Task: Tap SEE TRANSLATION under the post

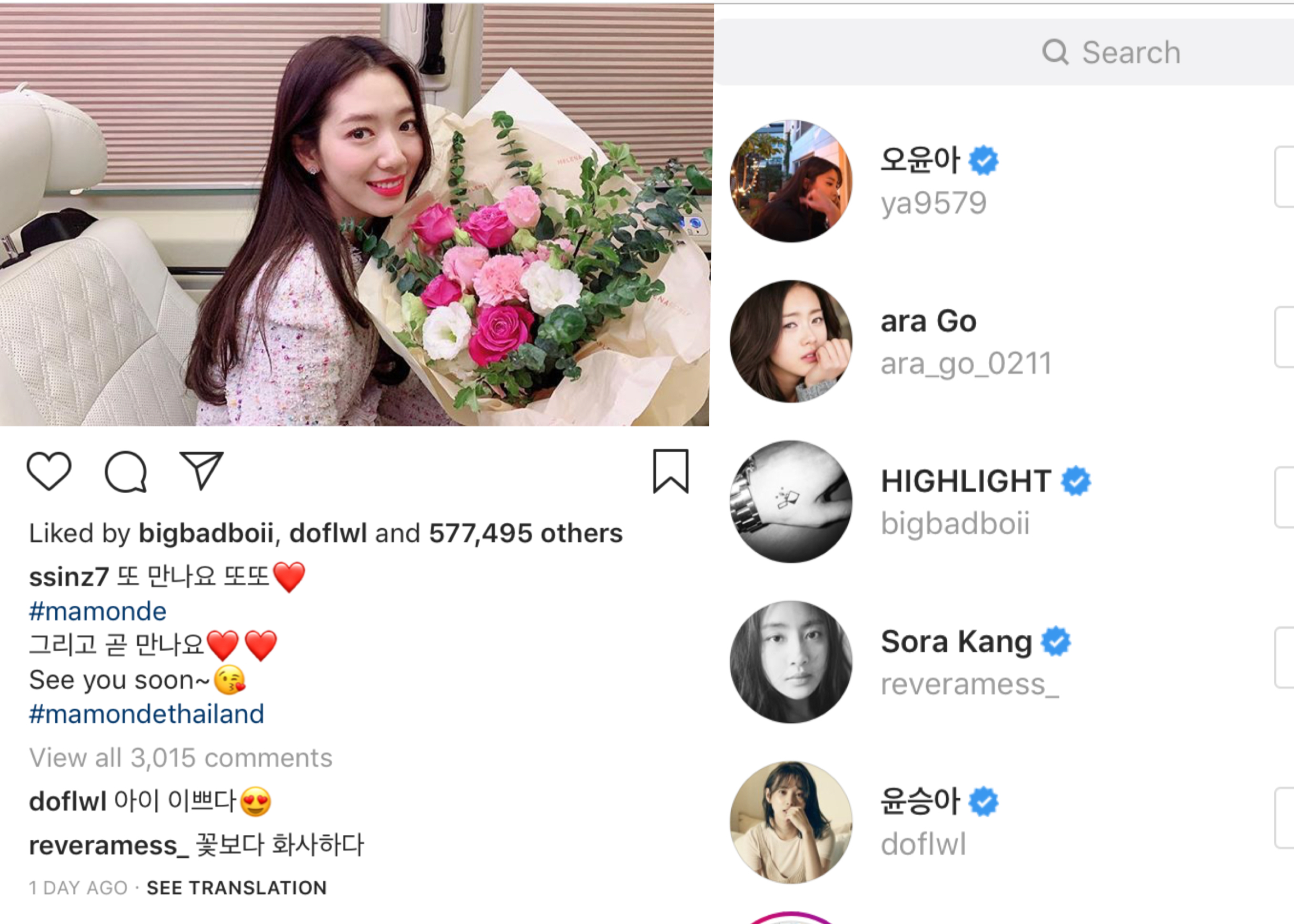Action: coord(237,887)
